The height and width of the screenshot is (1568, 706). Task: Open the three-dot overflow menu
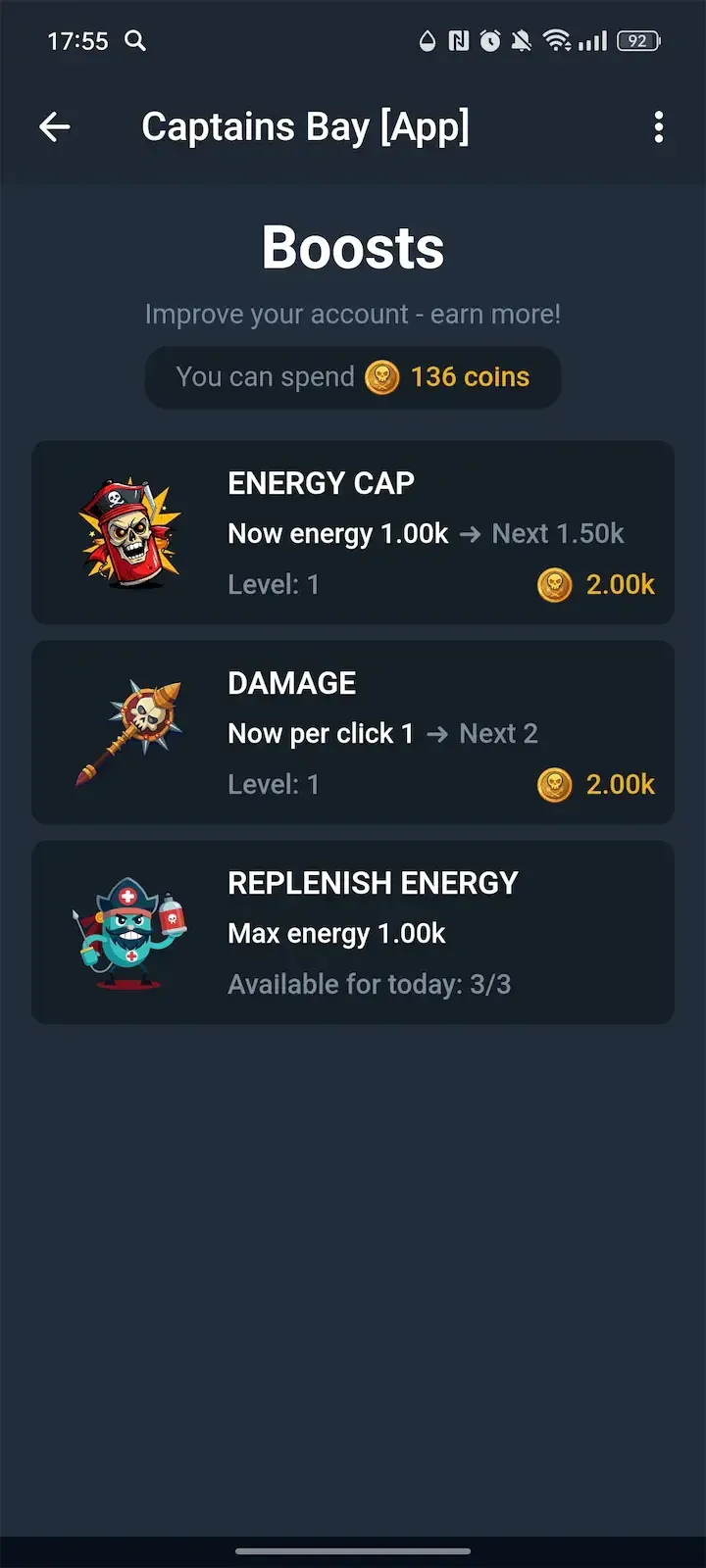658,127
